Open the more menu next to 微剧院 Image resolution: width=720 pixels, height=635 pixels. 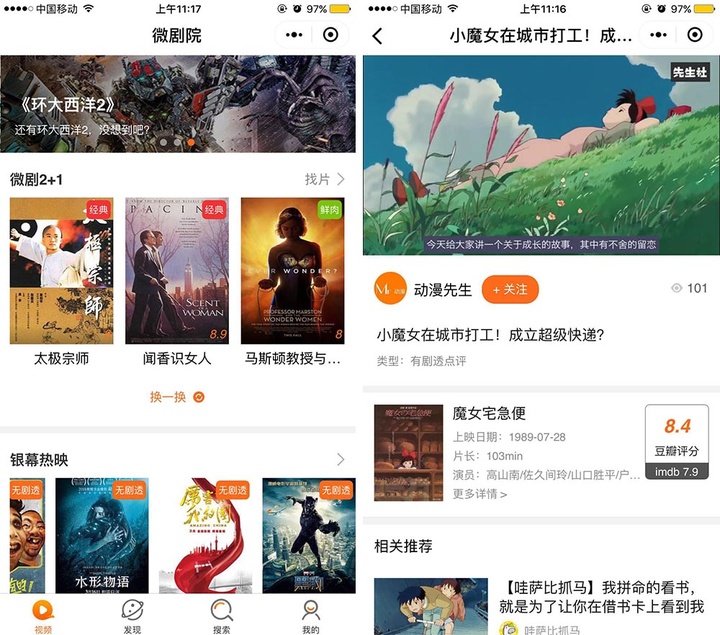coord(292,35)
